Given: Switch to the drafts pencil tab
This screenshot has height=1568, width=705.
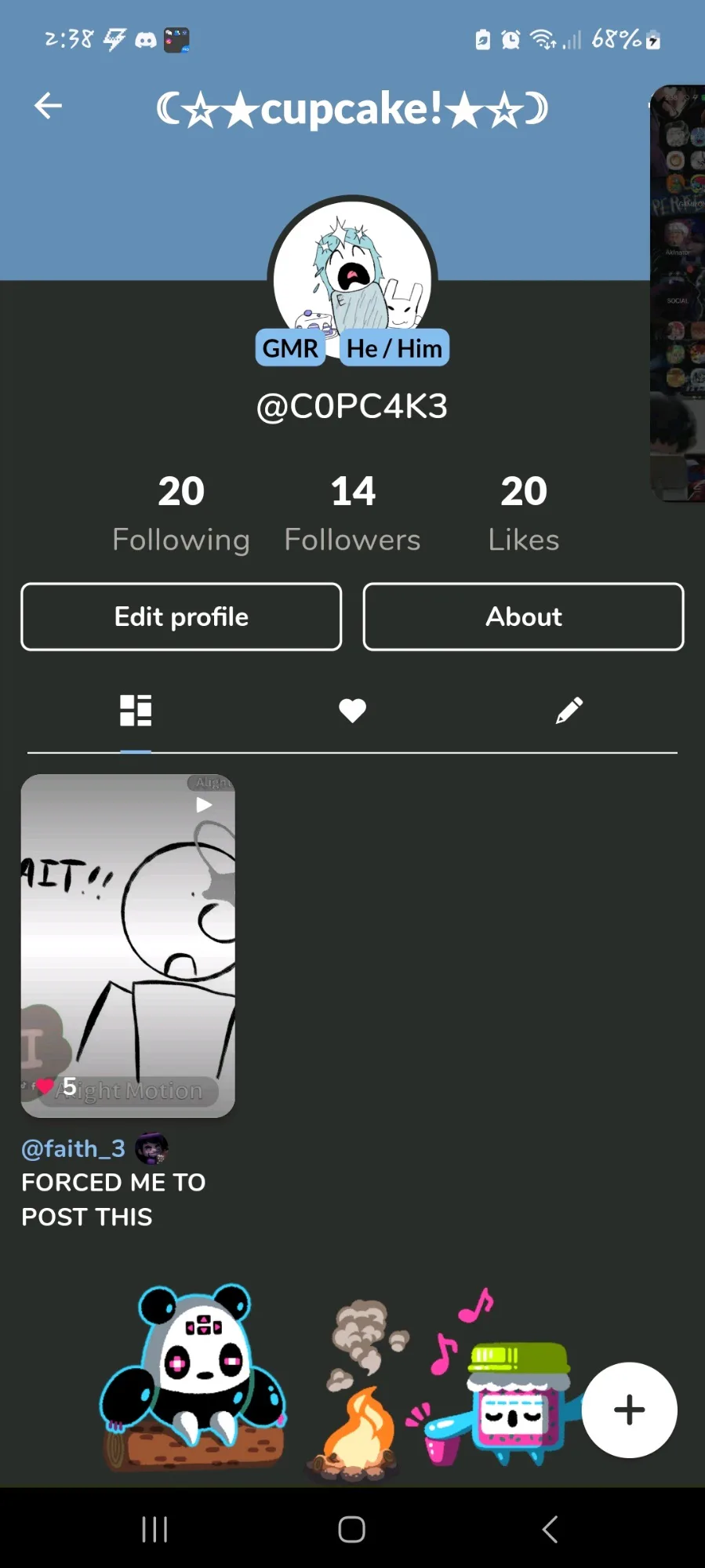Looking at the screenshot, I should point(569,711).
